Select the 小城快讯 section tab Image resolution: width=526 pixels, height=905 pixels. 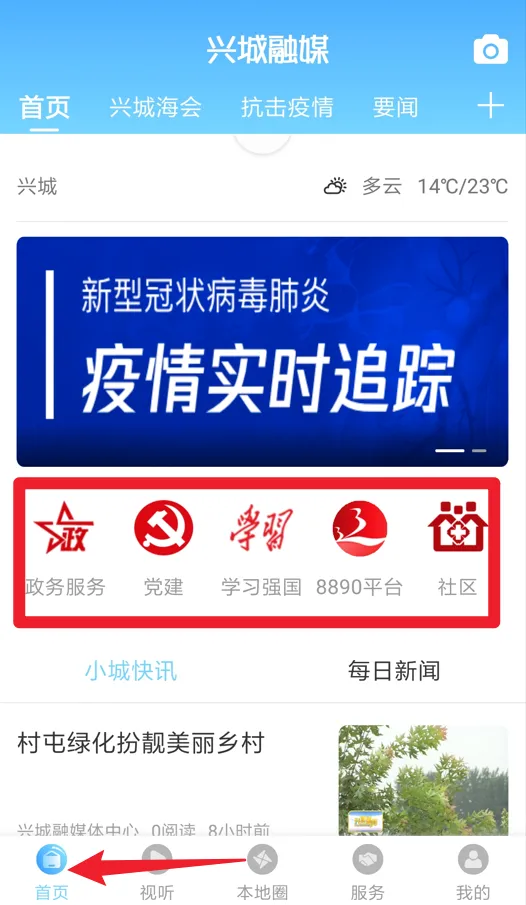point(131,671)
